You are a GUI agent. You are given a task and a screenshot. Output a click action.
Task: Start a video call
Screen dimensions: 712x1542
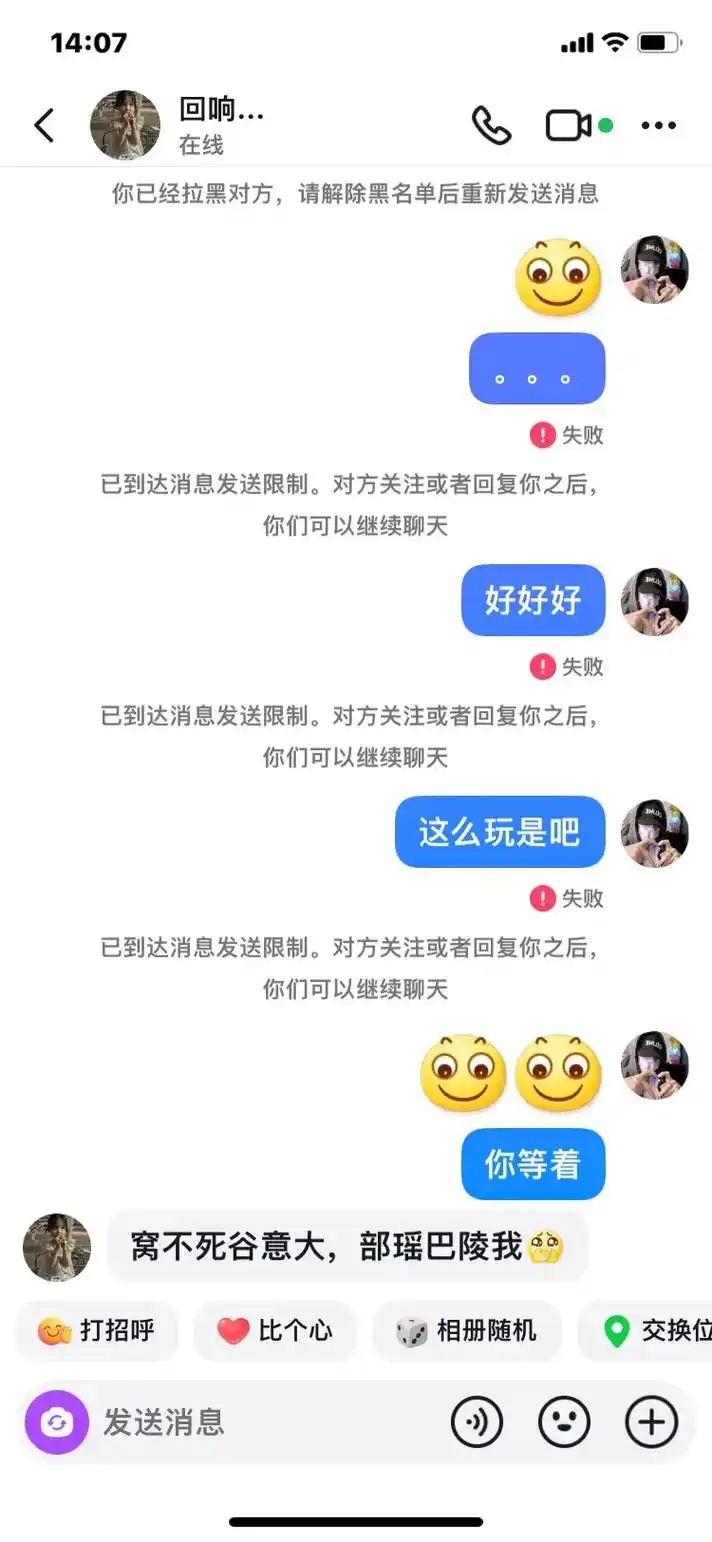(568, 126)
